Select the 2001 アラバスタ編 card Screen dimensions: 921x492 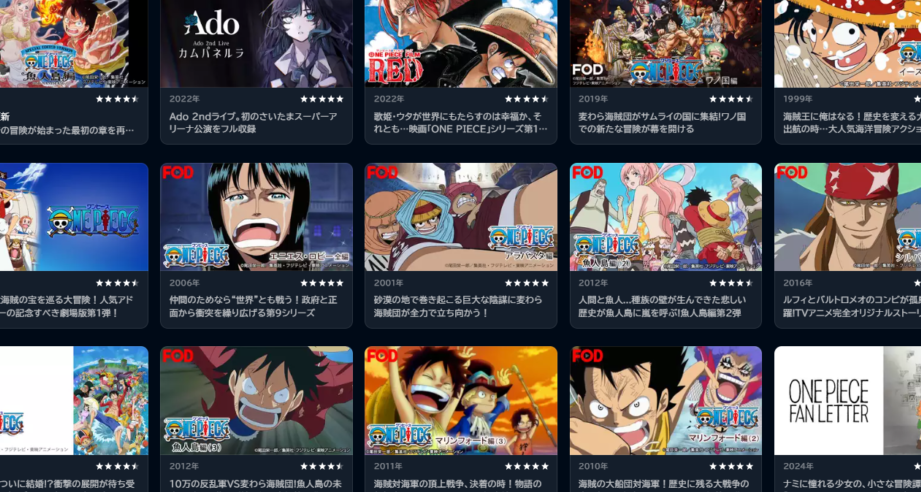[461, 218]
